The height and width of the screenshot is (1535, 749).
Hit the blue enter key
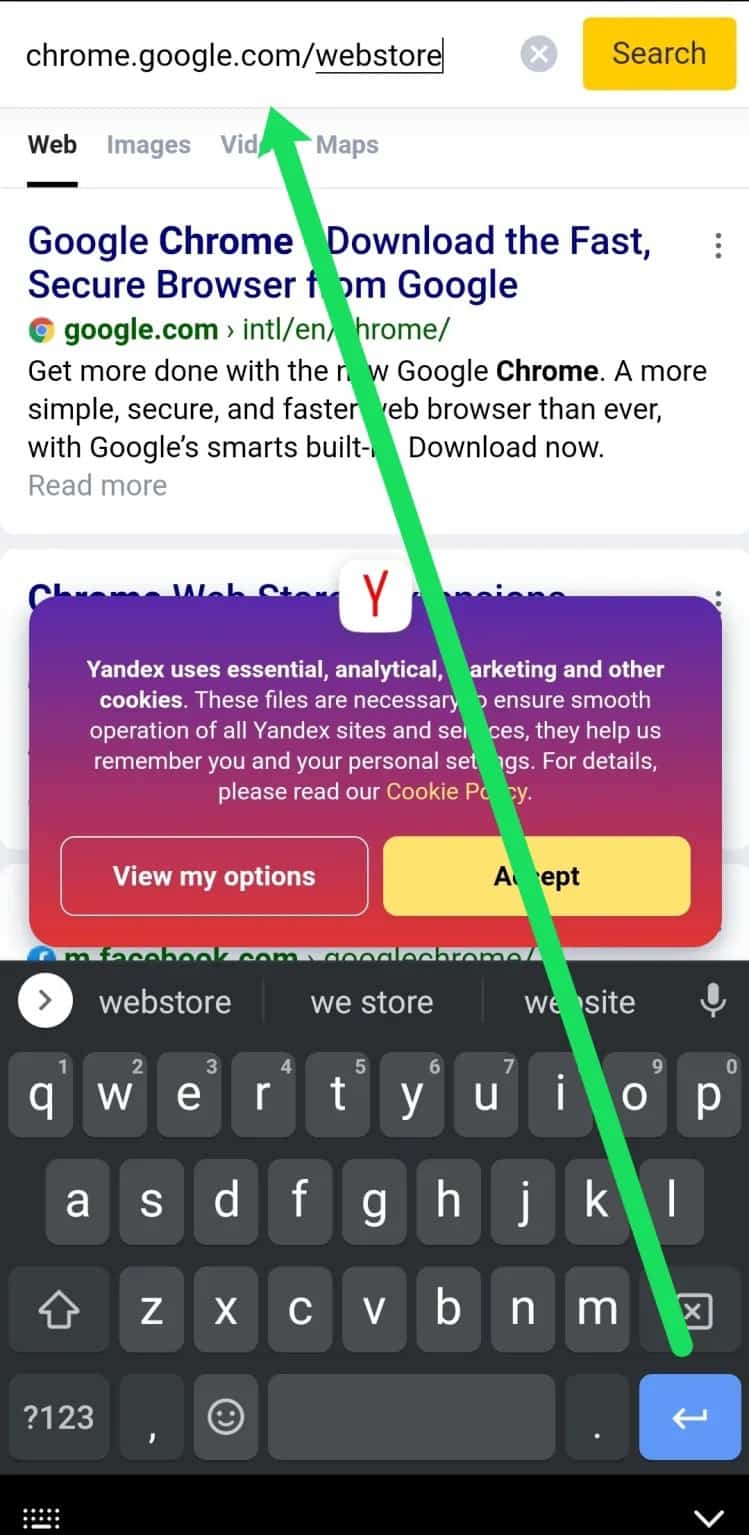click(x=690, y=1416)
